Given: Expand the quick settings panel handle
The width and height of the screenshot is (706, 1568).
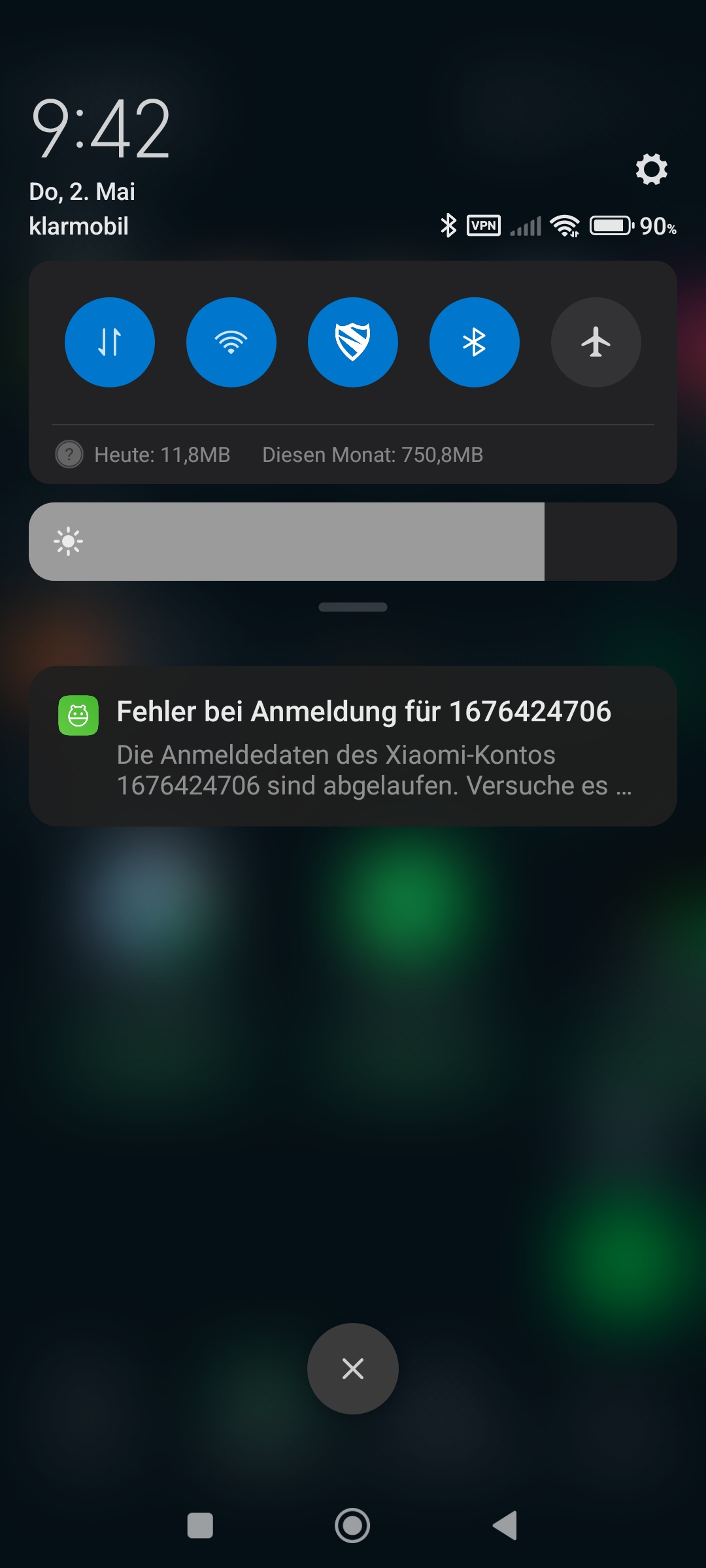Looking at the screenshot, I should [353, 607].
